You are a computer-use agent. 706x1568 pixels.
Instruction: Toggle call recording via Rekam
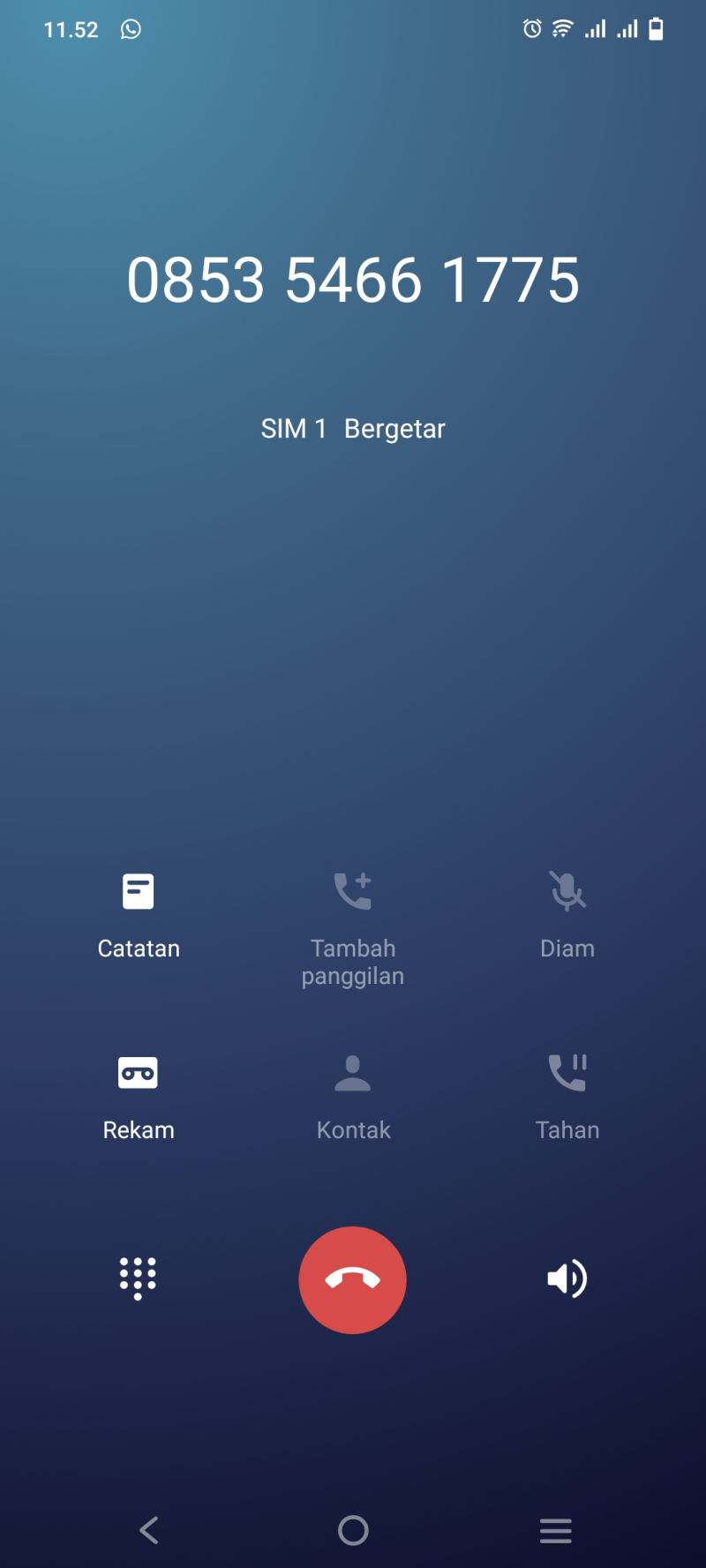click(x=139, y=1094)
